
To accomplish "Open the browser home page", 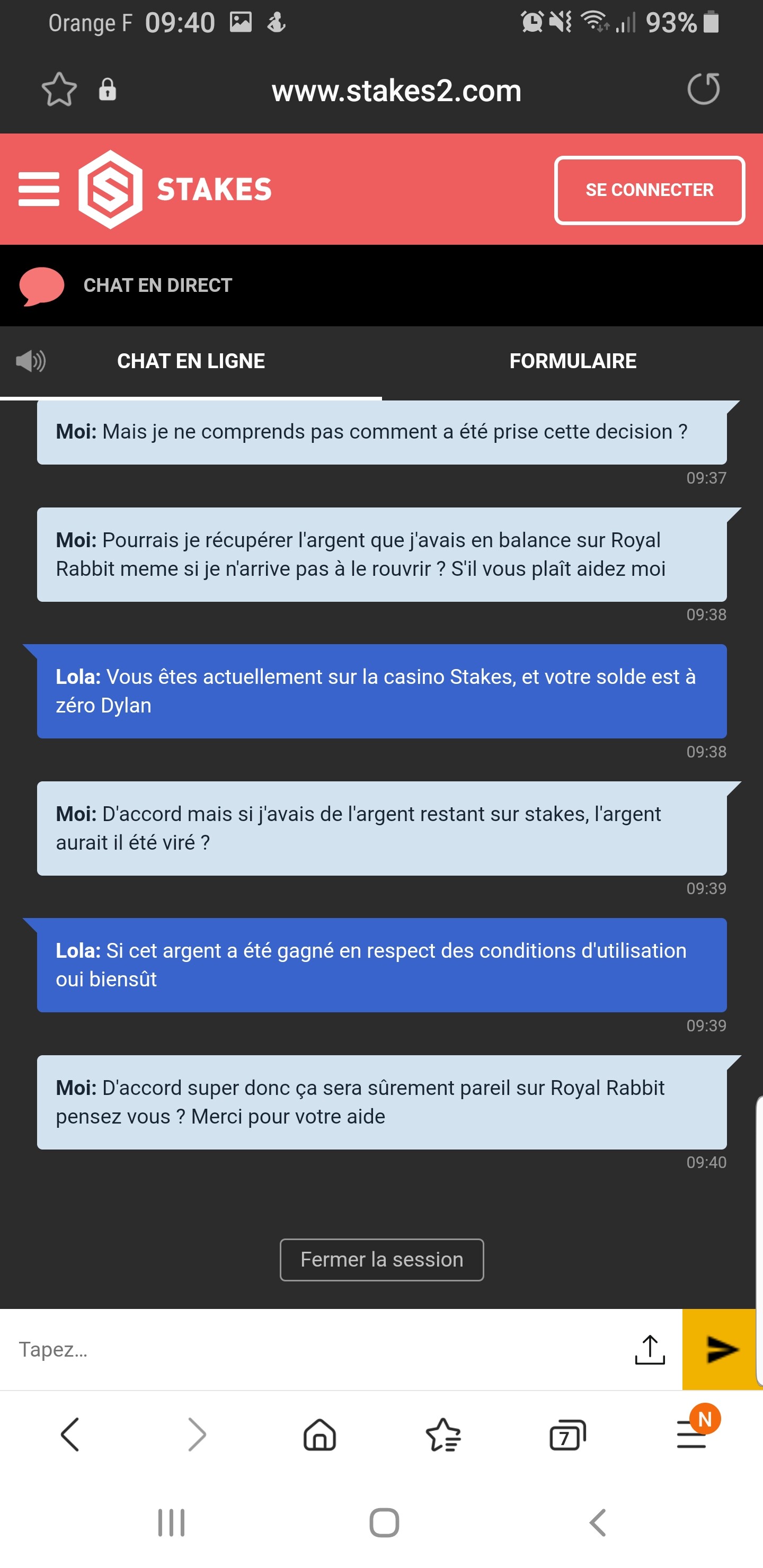I will [320, 1435].
